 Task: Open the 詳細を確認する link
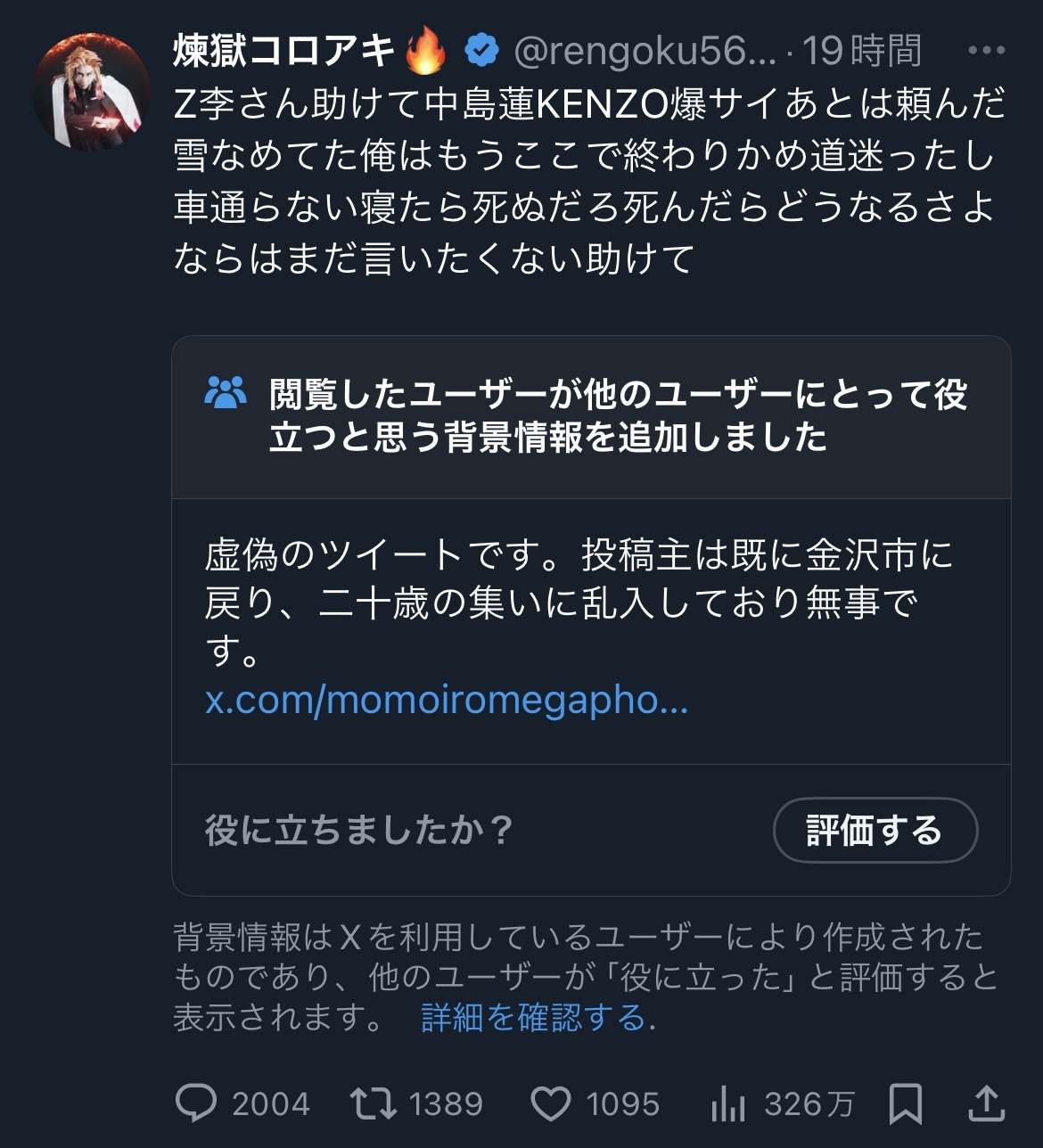click(533, 1017)
